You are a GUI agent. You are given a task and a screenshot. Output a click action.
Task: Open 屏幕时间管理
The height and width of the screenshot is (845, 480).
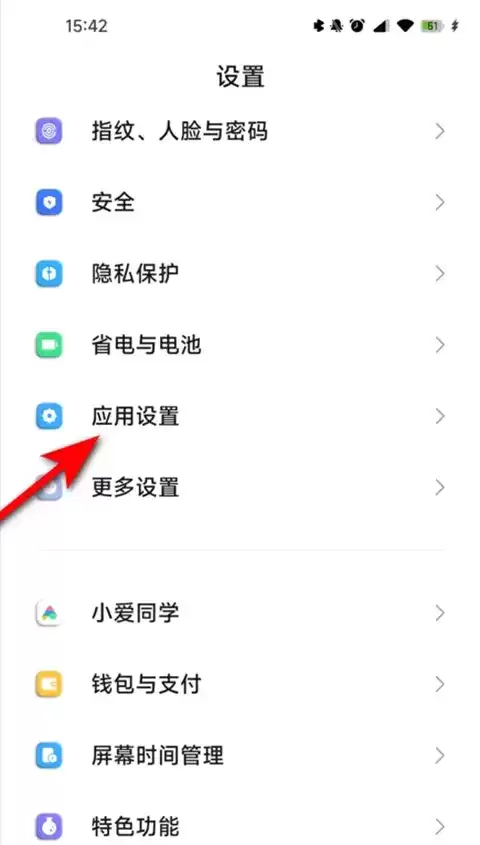click(240, 756)
